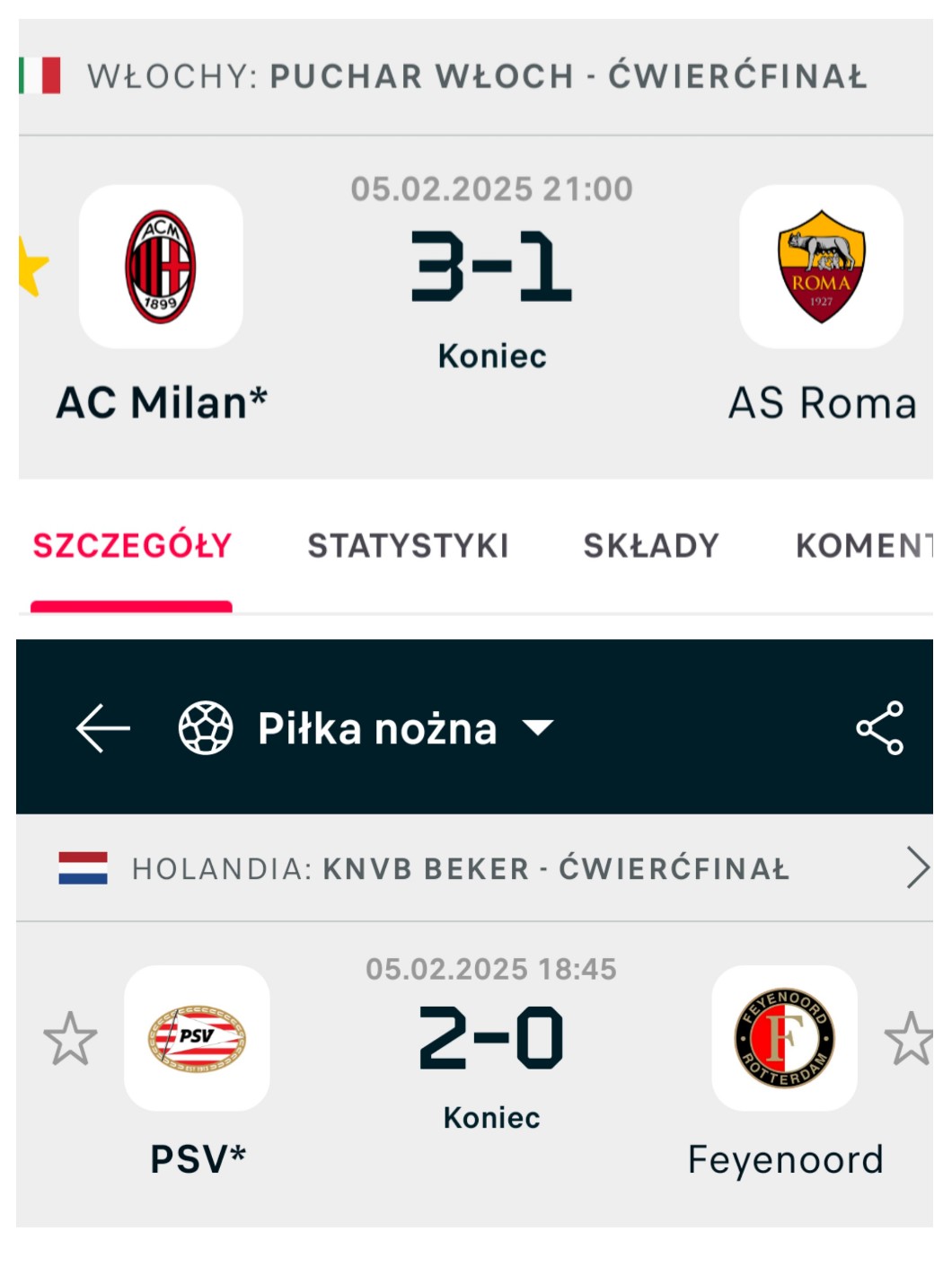This screenshot has width=952, height=1267.
Task: Share this match
Action: [879, 727]
